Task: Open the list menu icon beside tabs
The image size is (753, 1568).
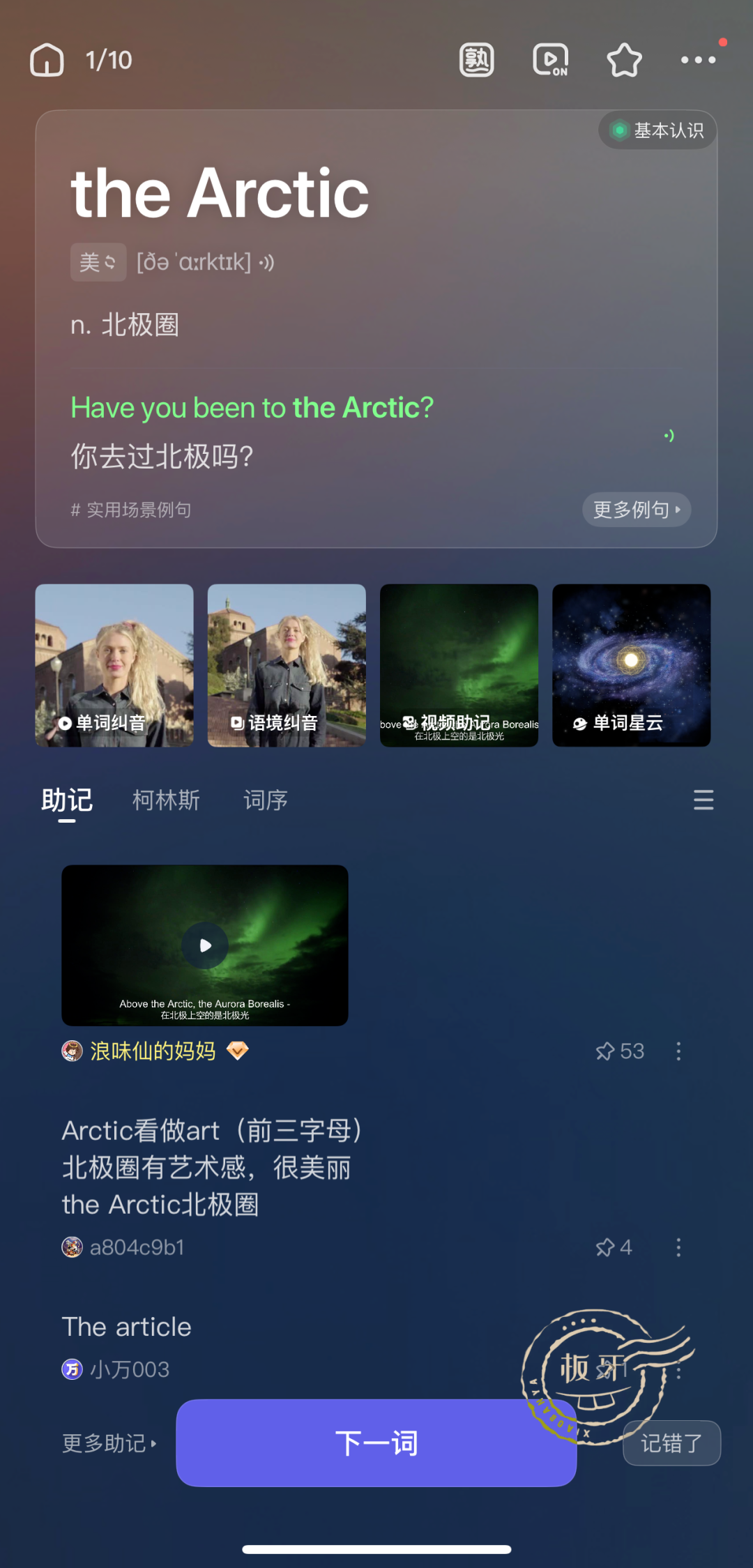Action: pyautogui.click(x=703, y=800)
